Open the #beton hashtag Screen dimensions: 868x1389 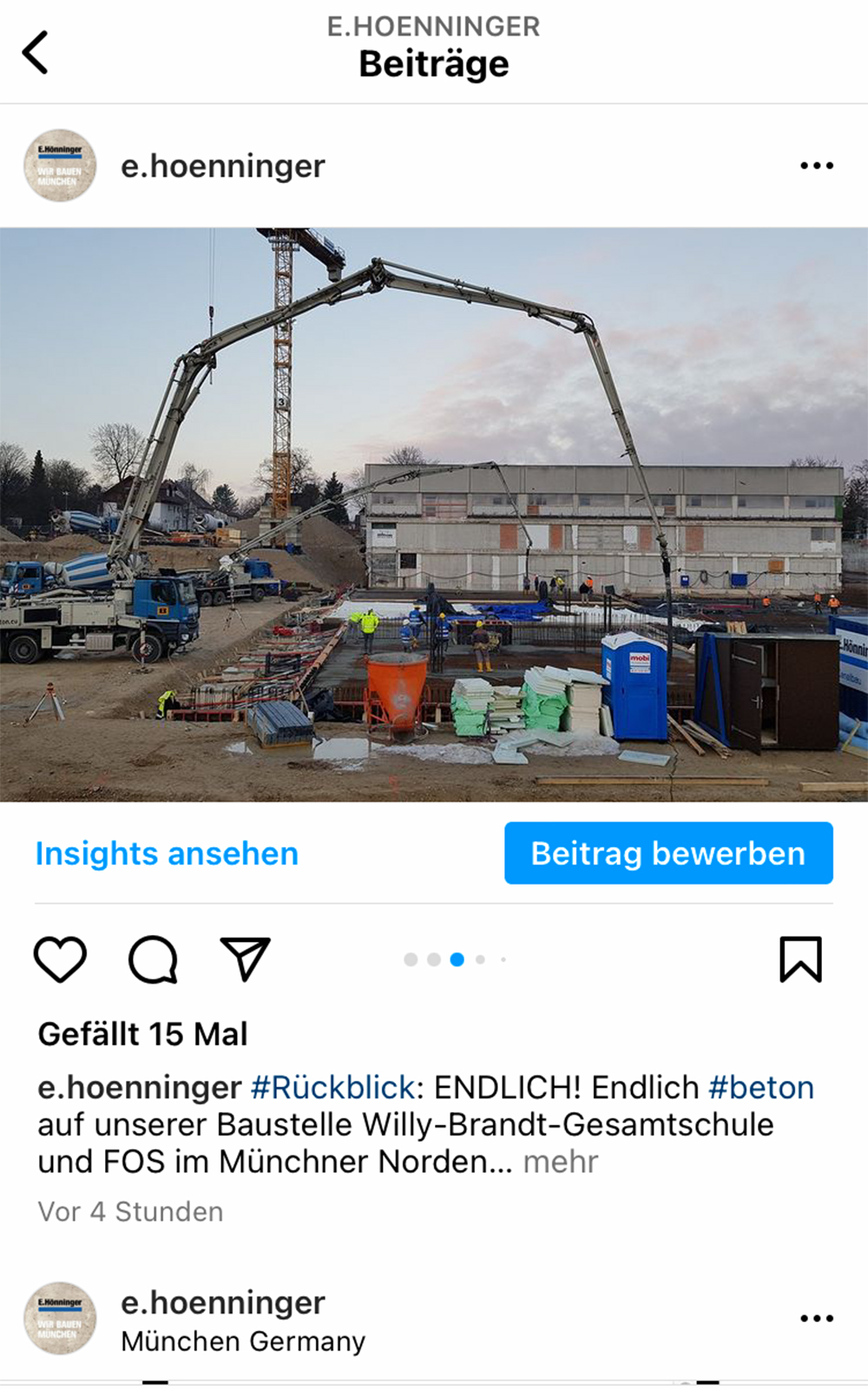pos(761,1087)
